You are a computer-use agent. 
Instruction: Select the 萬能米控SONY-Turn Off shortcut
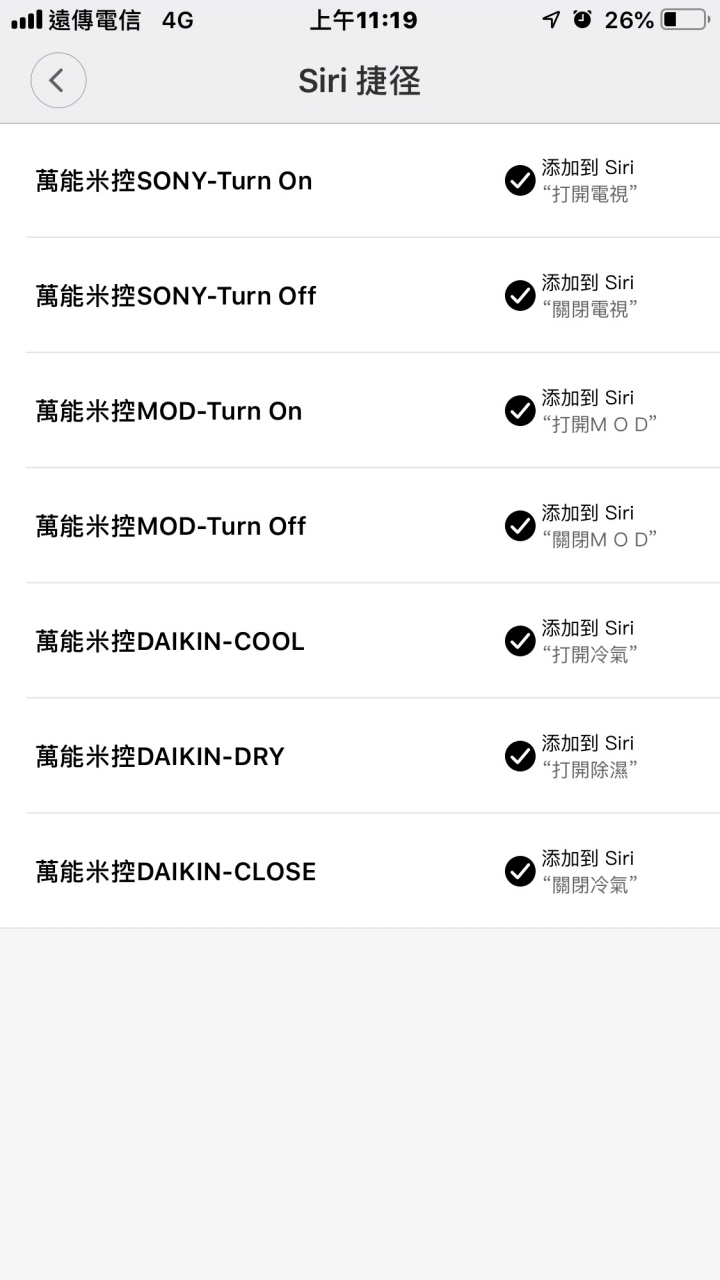[360, 295]
